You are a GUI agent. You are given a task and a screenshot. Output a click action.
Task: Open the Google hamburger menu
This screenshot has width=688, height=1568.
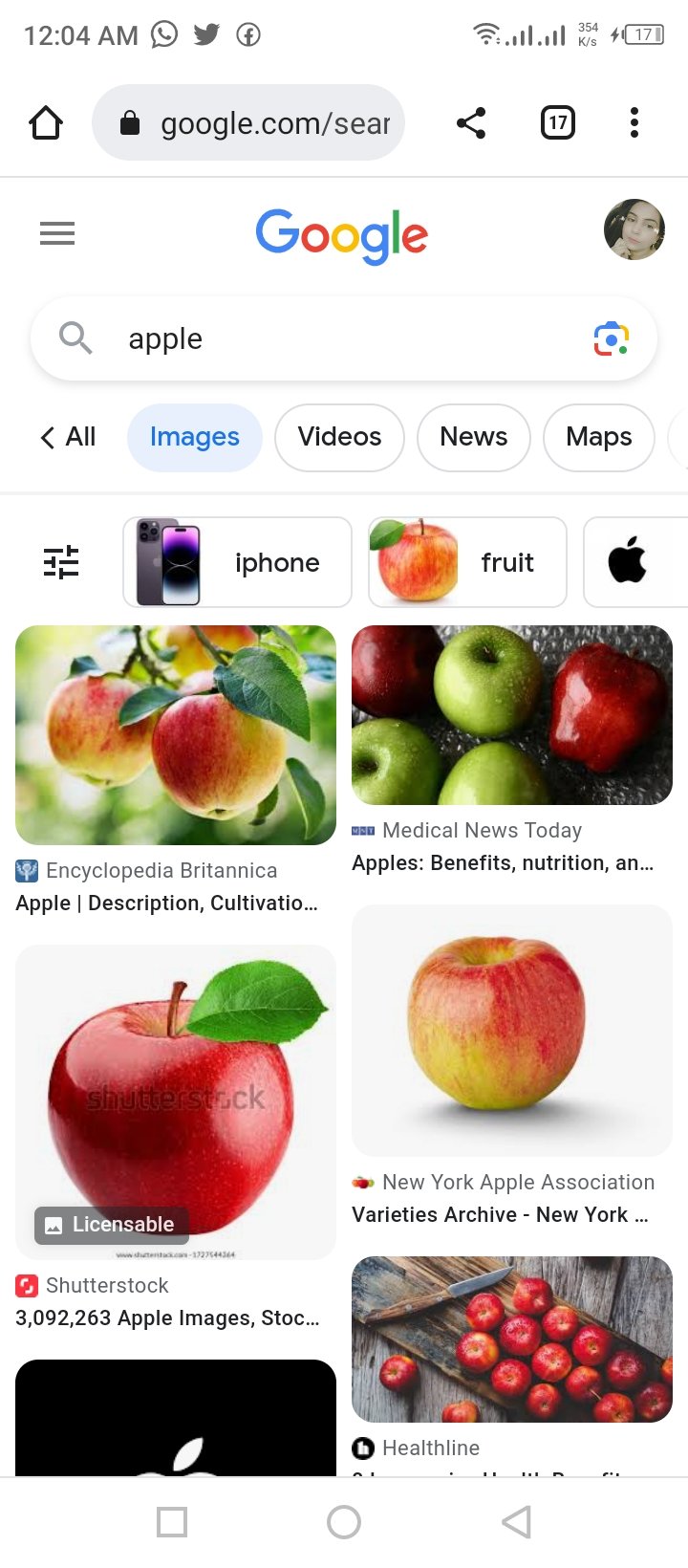click(57, 233)
